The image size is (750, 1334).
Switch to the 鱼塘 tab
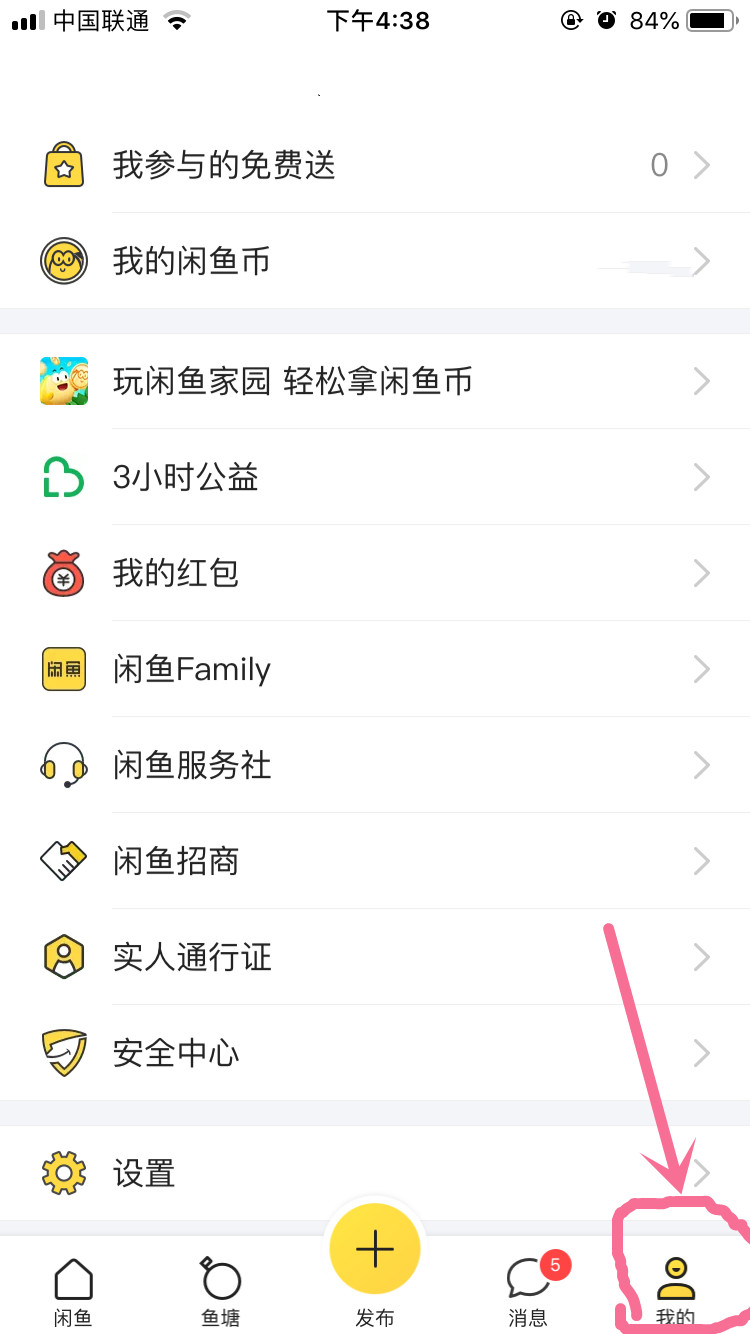(221, 1290)
